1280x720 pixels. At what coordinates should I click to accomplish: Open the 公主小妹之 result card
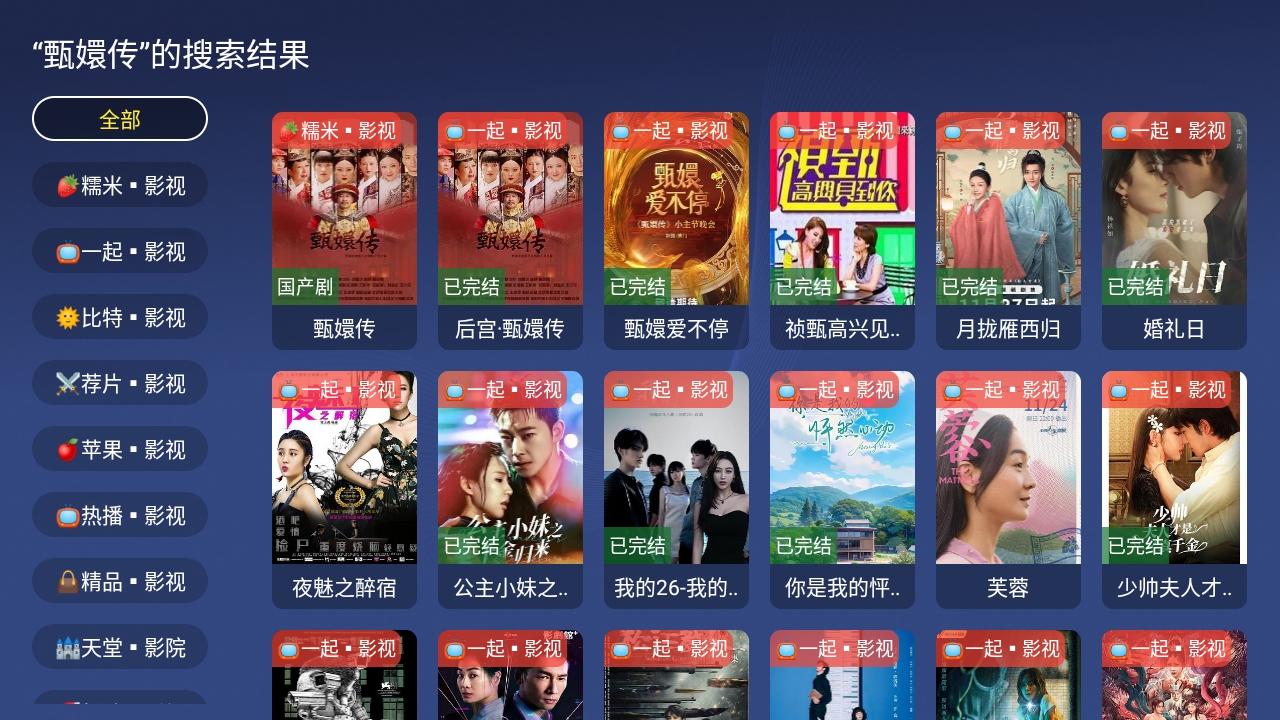tap(510, 489)
